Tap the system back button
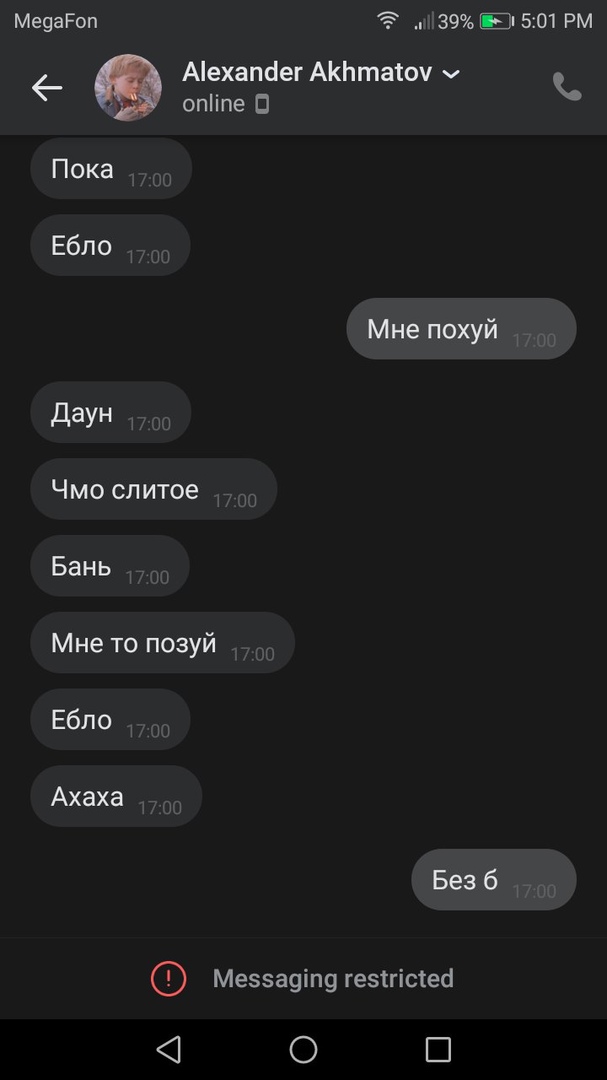 pyautogui.click(x=168, y=1049)
